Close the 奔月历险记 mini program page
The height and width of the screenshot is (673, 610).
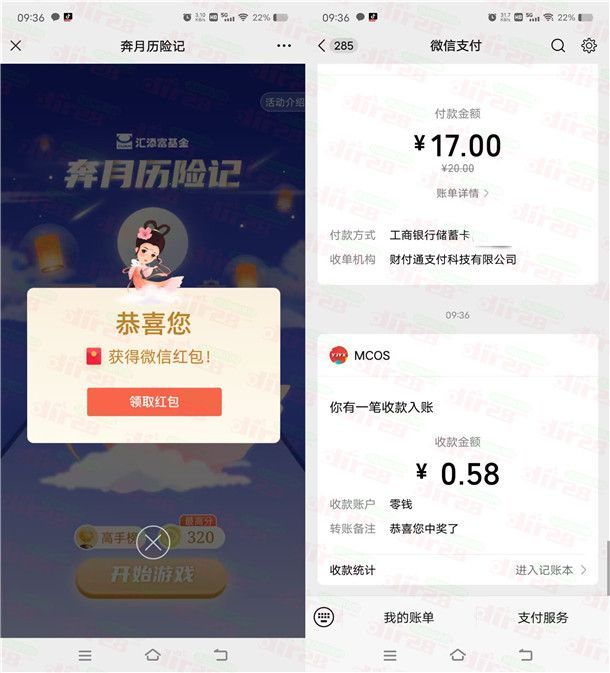pos(15,46)
